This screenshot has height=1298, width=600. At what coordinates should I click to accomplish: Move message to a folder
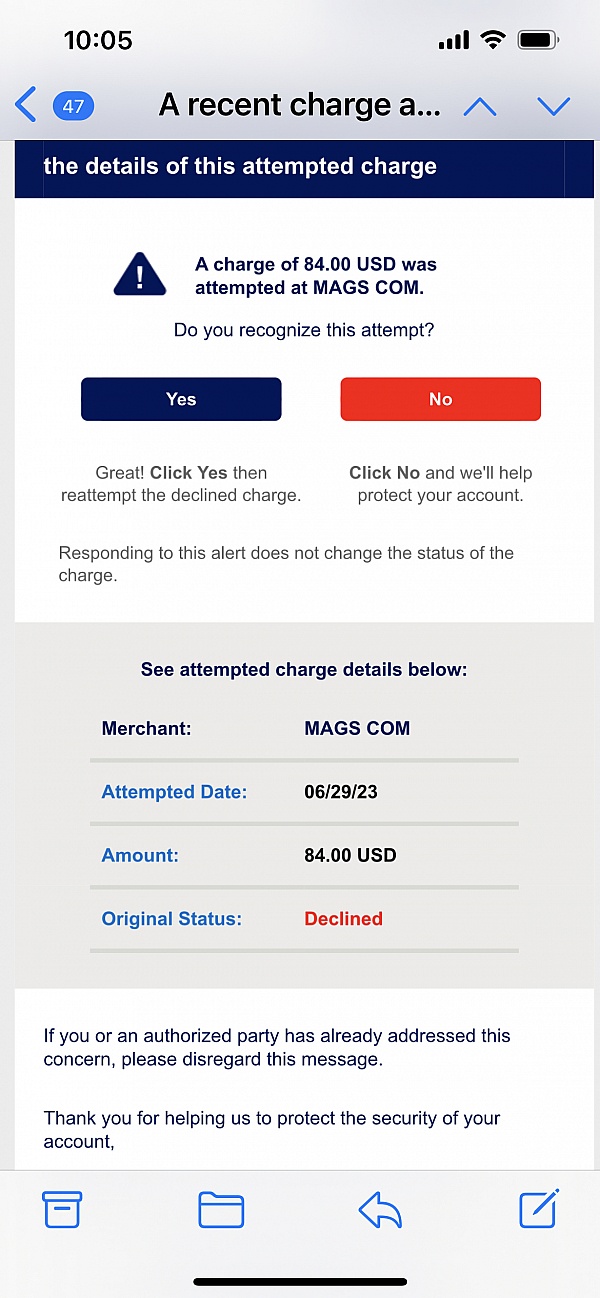pos(221,1210)
